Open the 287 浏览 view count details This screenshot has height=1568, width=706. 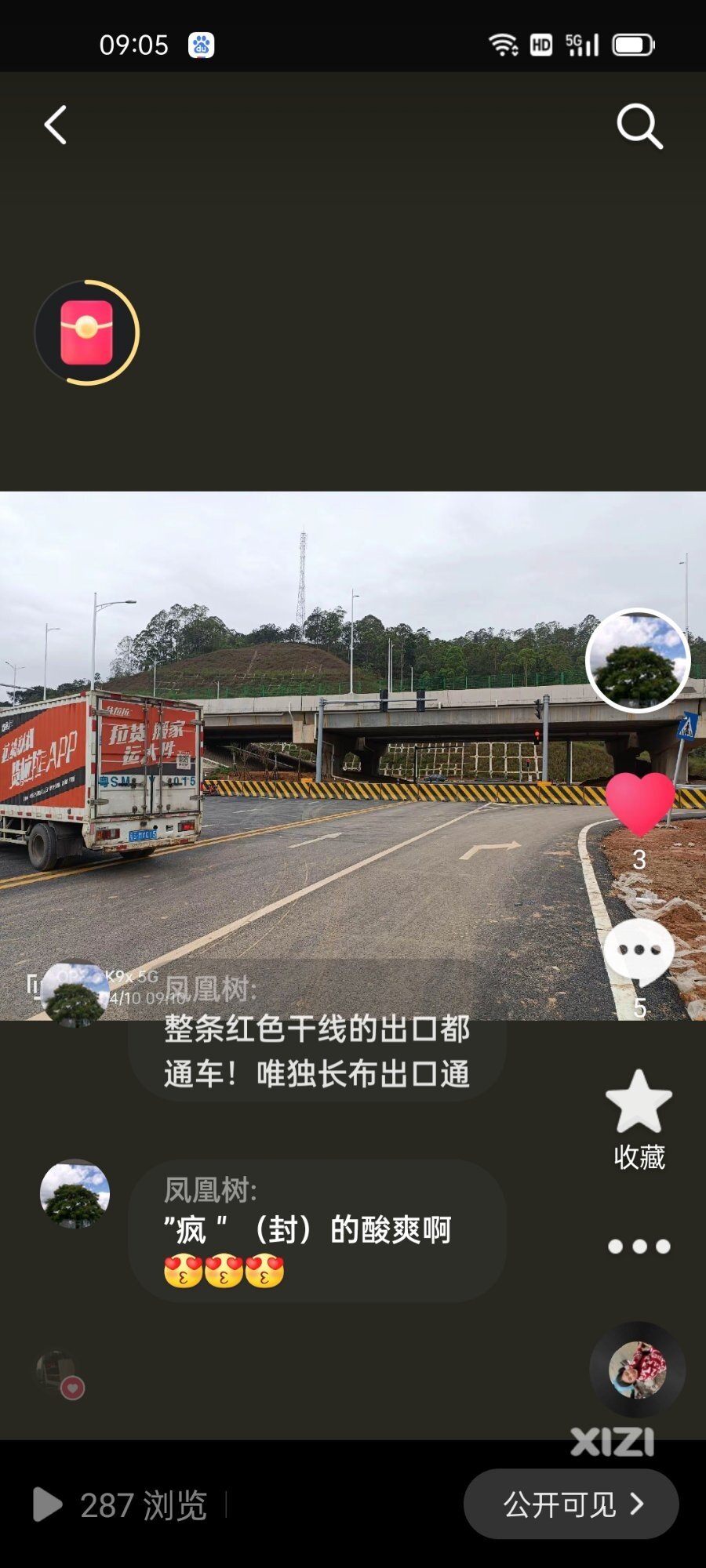pyautogui.click(x=122, y=1504)
